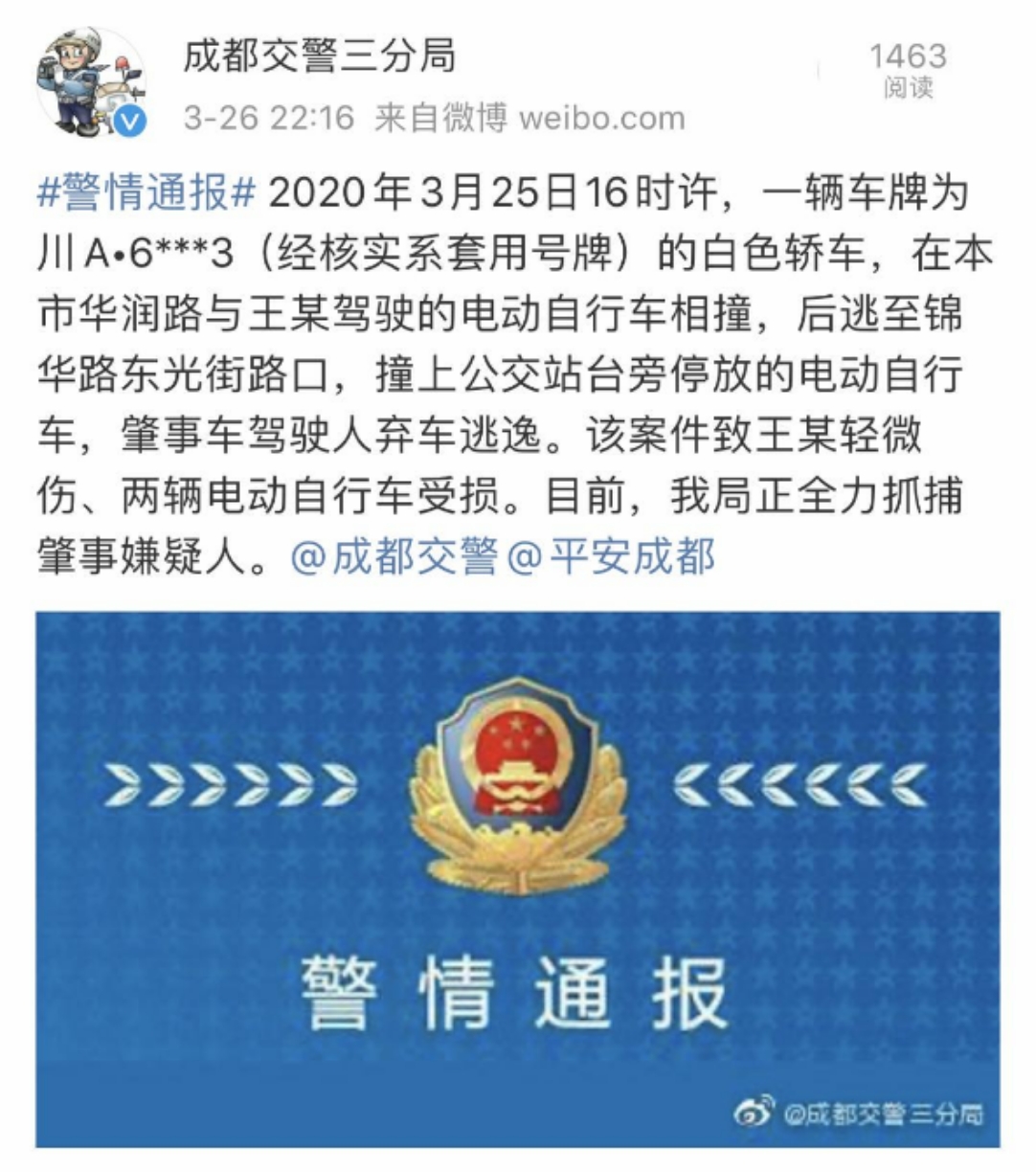View the 警情通报 post image
The height and width of the screenshot is (1172, 1036).
pyautogui.click(x=517, y=878)
